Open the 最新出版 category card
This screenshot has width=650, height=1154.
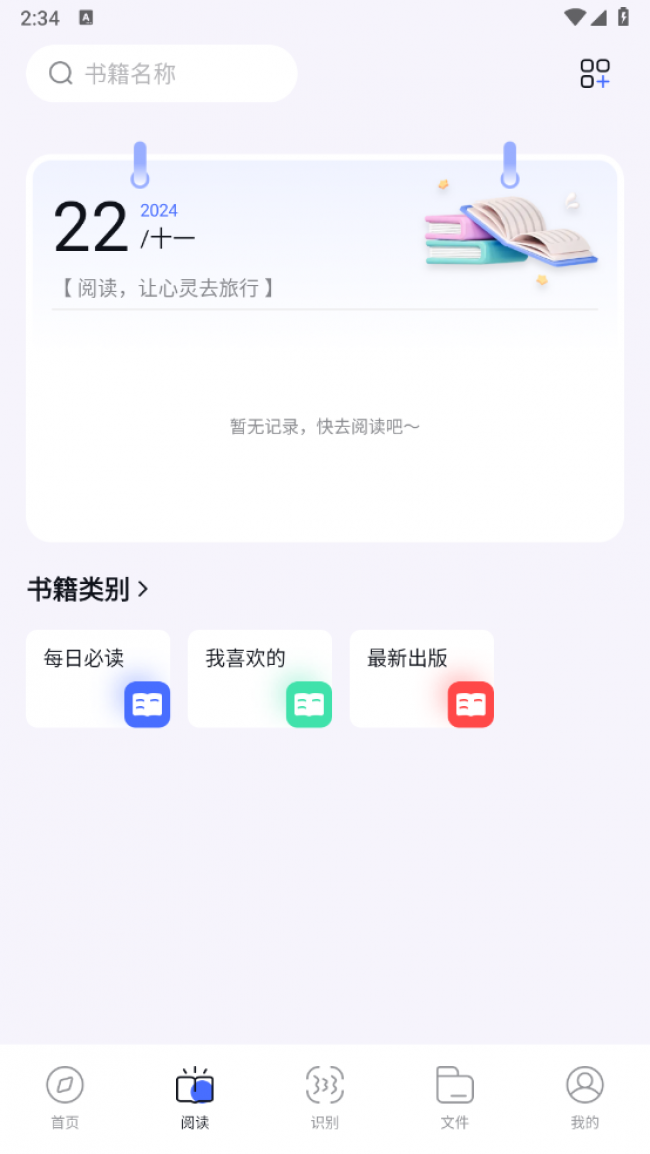[x=422, y=678]
